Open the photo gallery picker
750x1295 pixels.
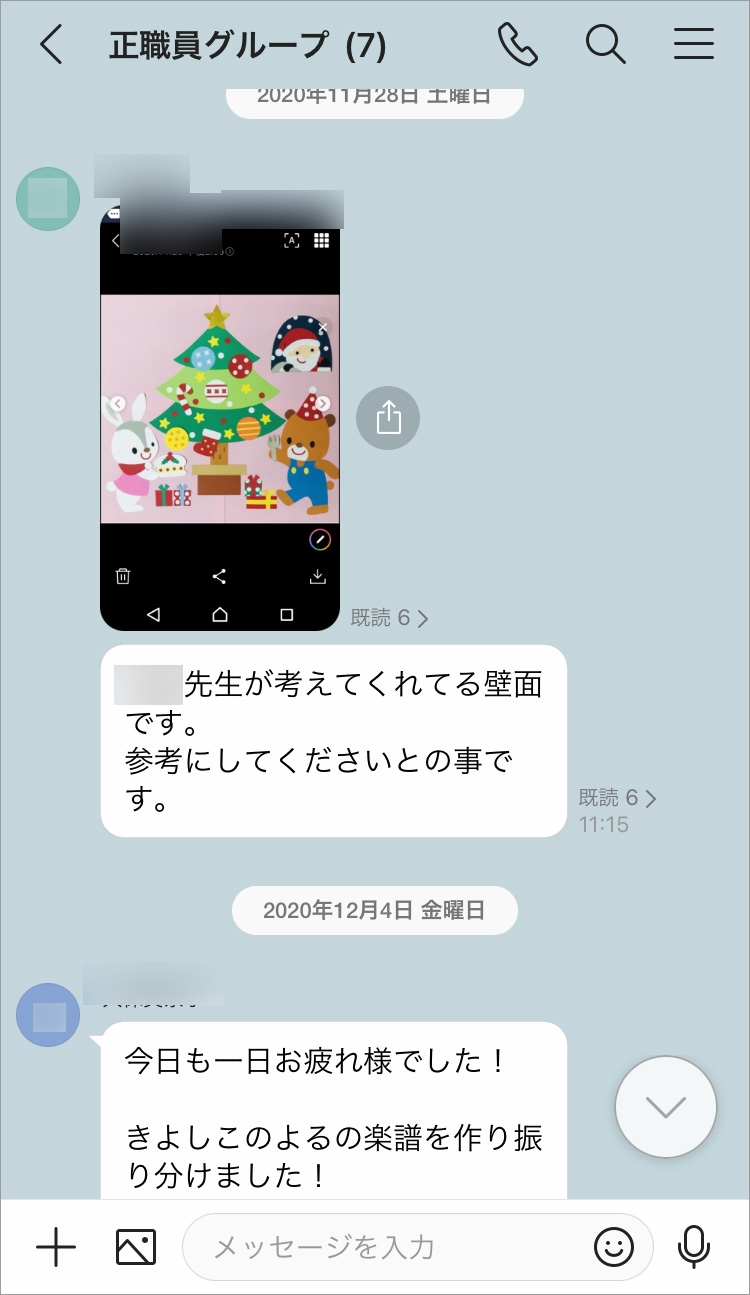(x=136, y=1247)
